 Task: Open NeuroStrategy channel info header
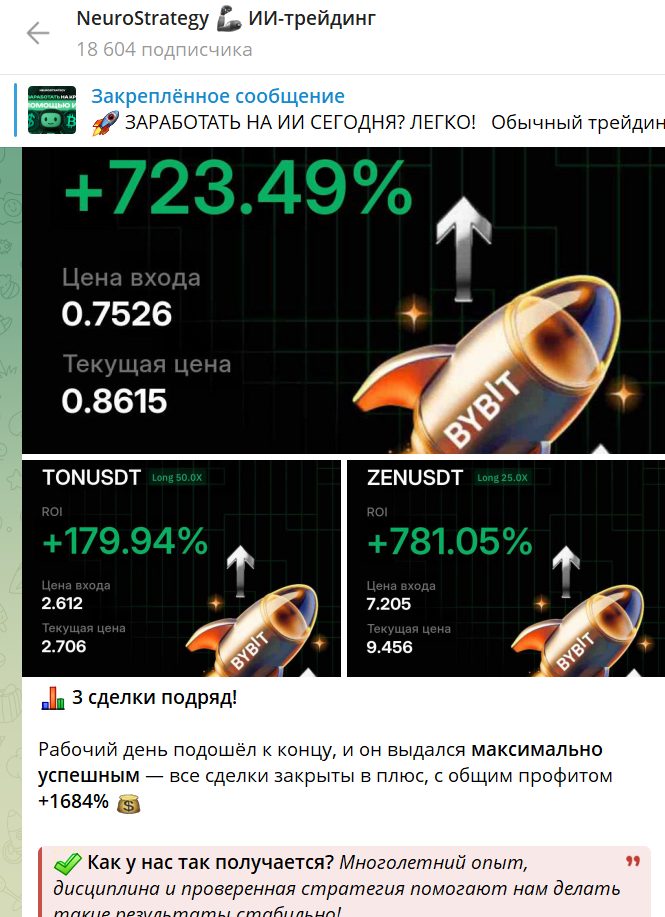pos(226,32)
